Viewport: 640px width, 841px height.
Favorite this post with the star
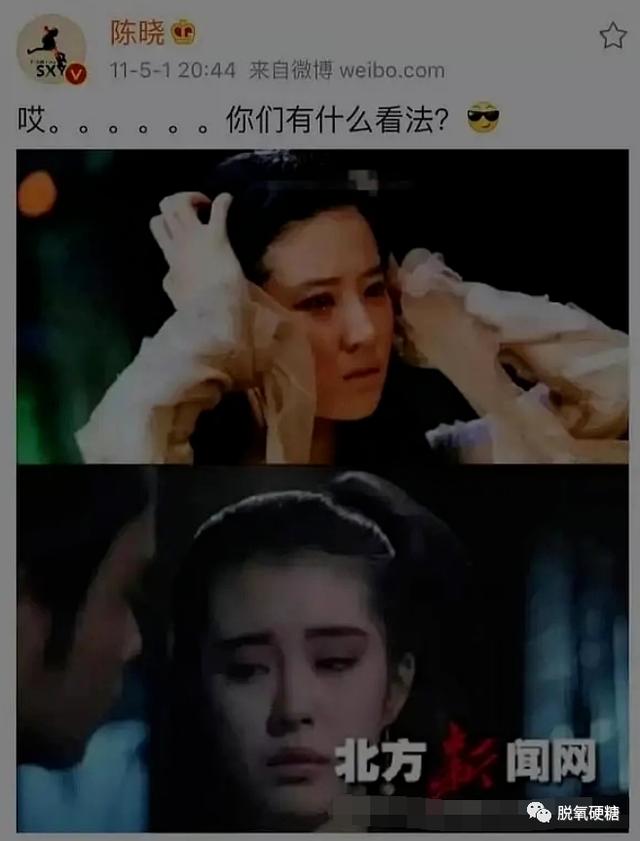[x=612, y=37]
